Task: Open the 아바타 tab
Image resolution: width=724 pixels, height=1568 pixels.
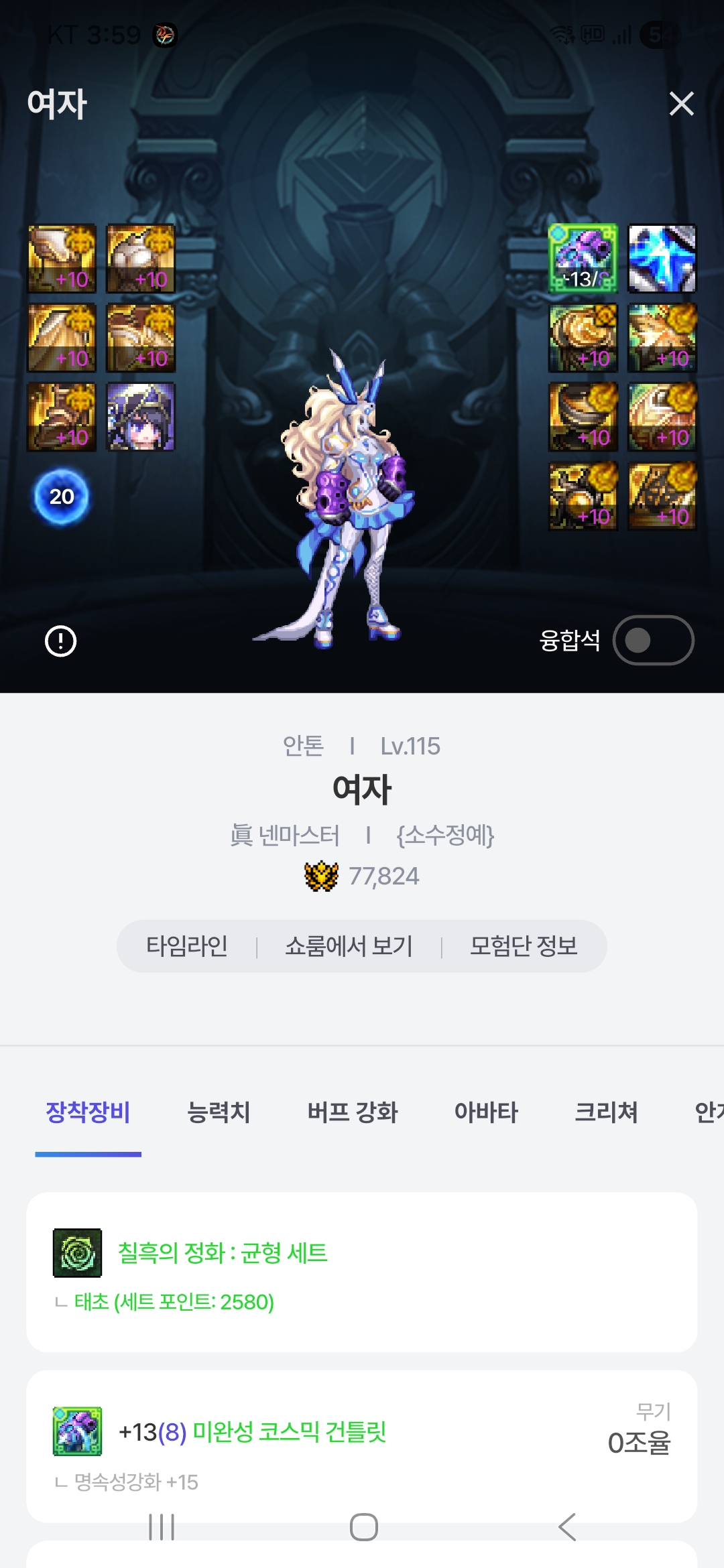Action: tap(486, 1112)
